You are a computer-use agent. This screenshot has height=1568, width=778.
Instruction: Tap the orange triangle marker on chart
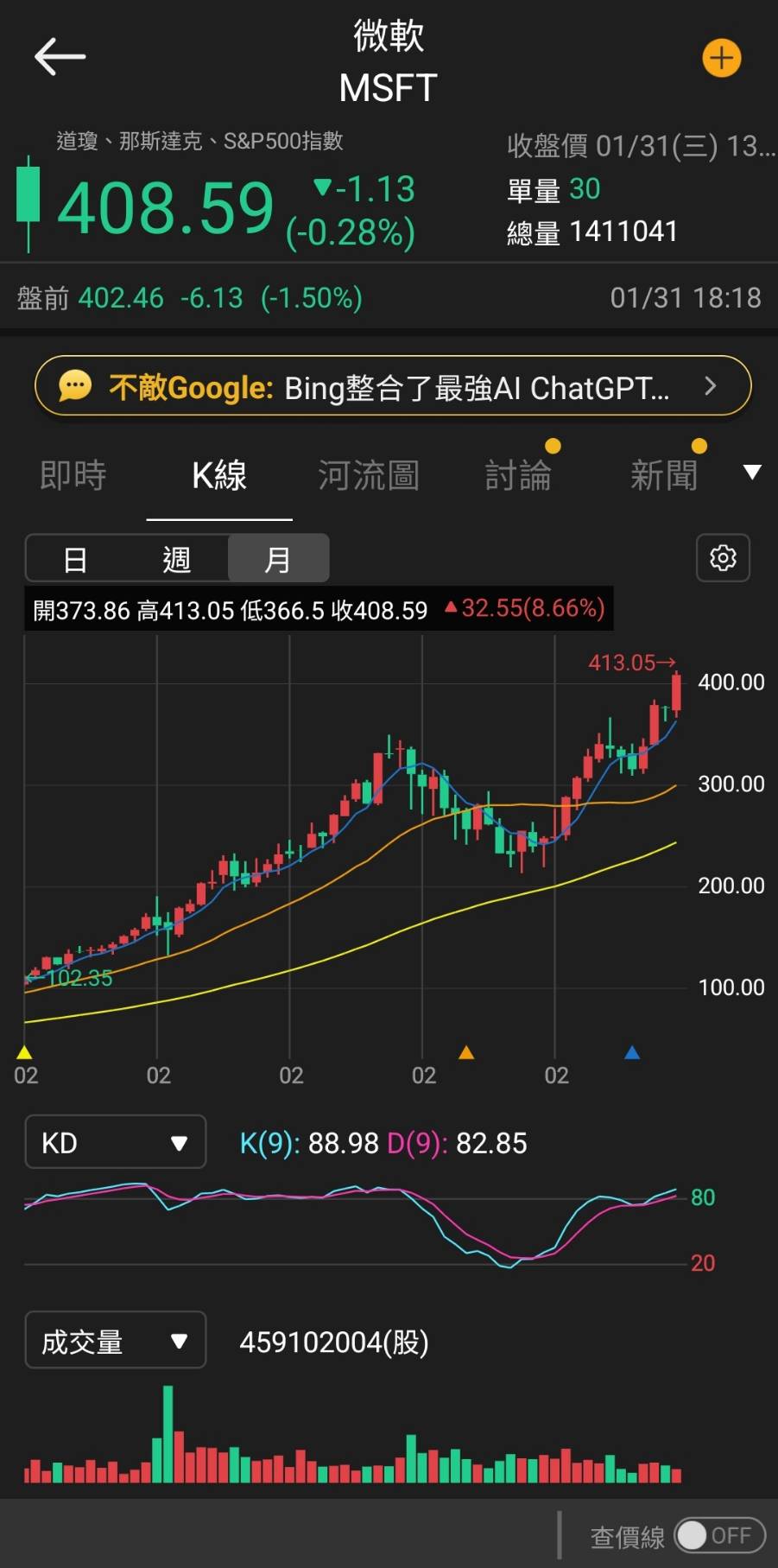tap(466, 1052)
